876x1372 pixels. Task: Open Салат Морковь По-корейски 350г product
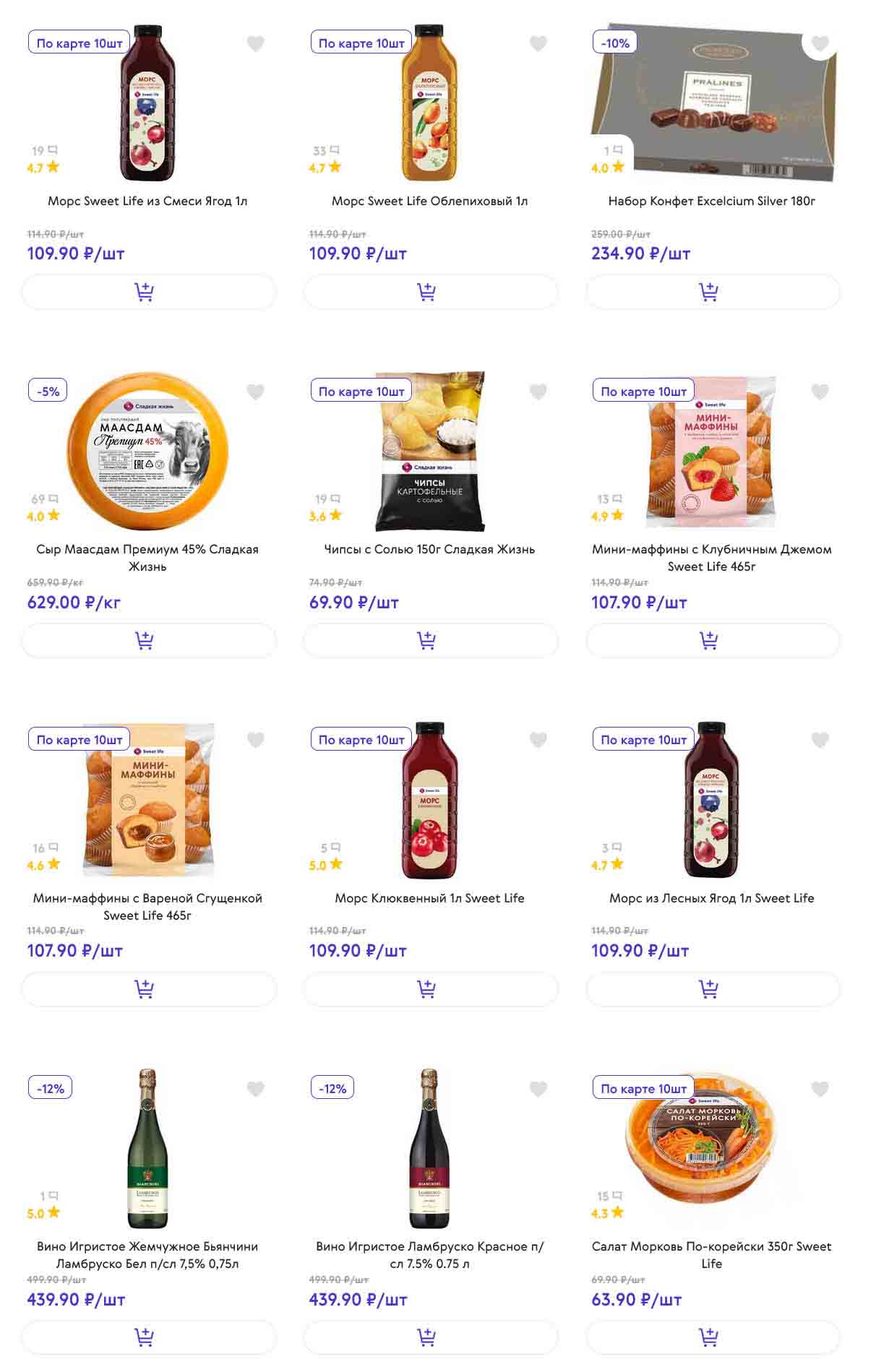click(x=711, y=1254)
